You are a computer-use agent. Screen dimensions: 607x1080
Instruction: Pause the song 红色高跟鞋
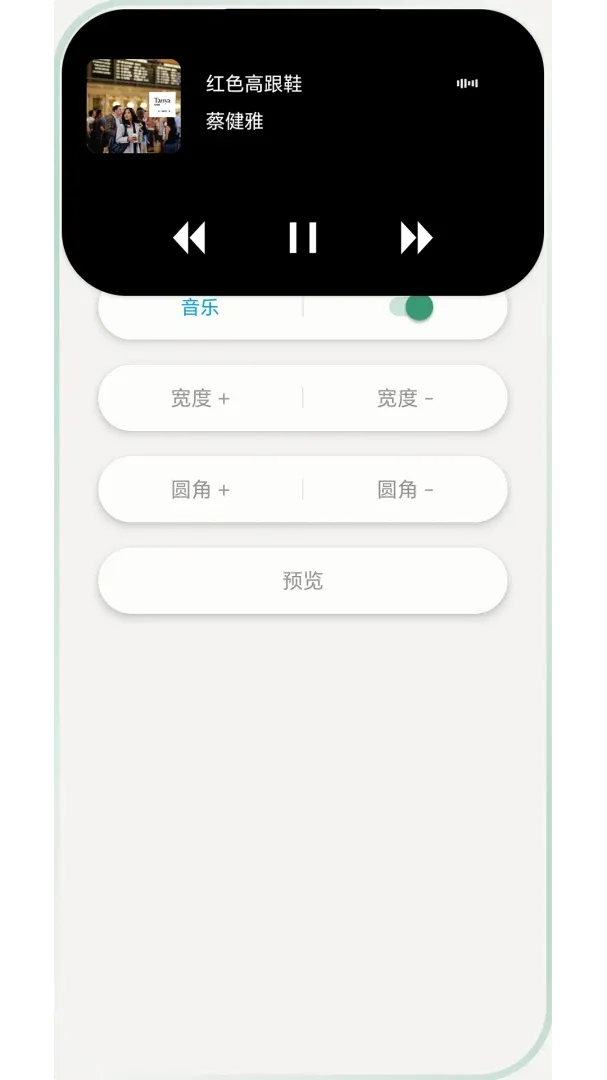point(303,238)
